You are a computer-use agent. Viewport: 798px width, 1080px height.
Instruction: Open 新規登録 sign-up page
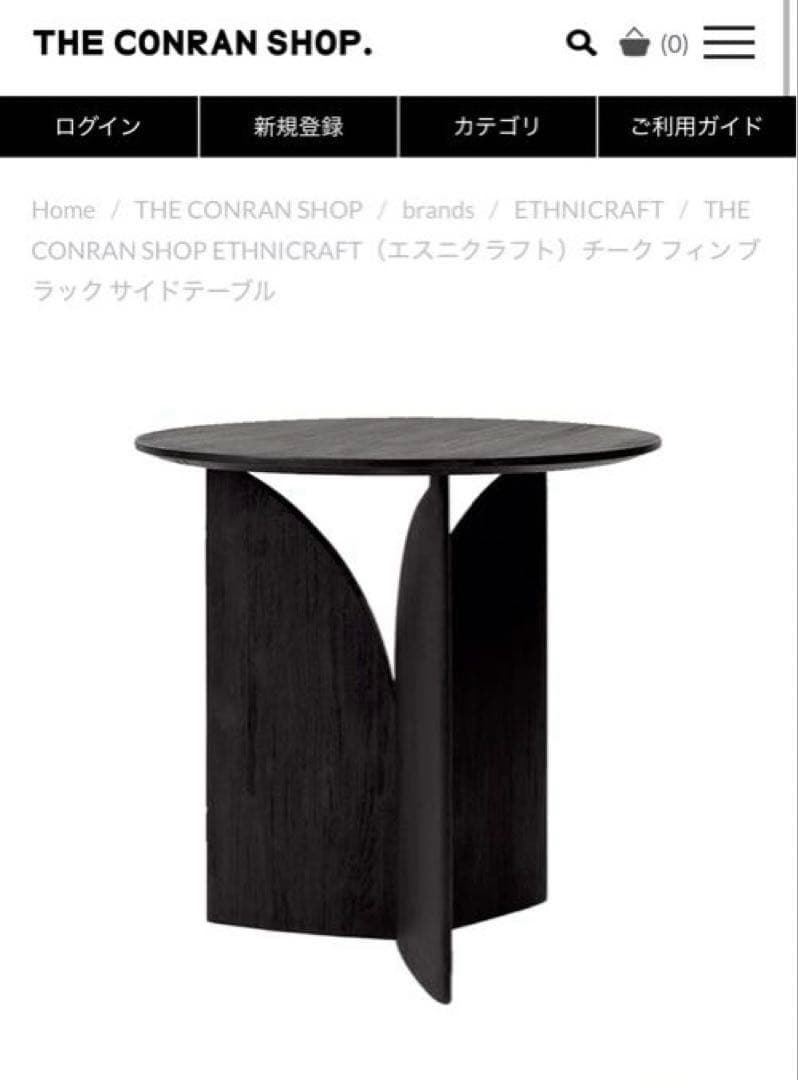298,126
